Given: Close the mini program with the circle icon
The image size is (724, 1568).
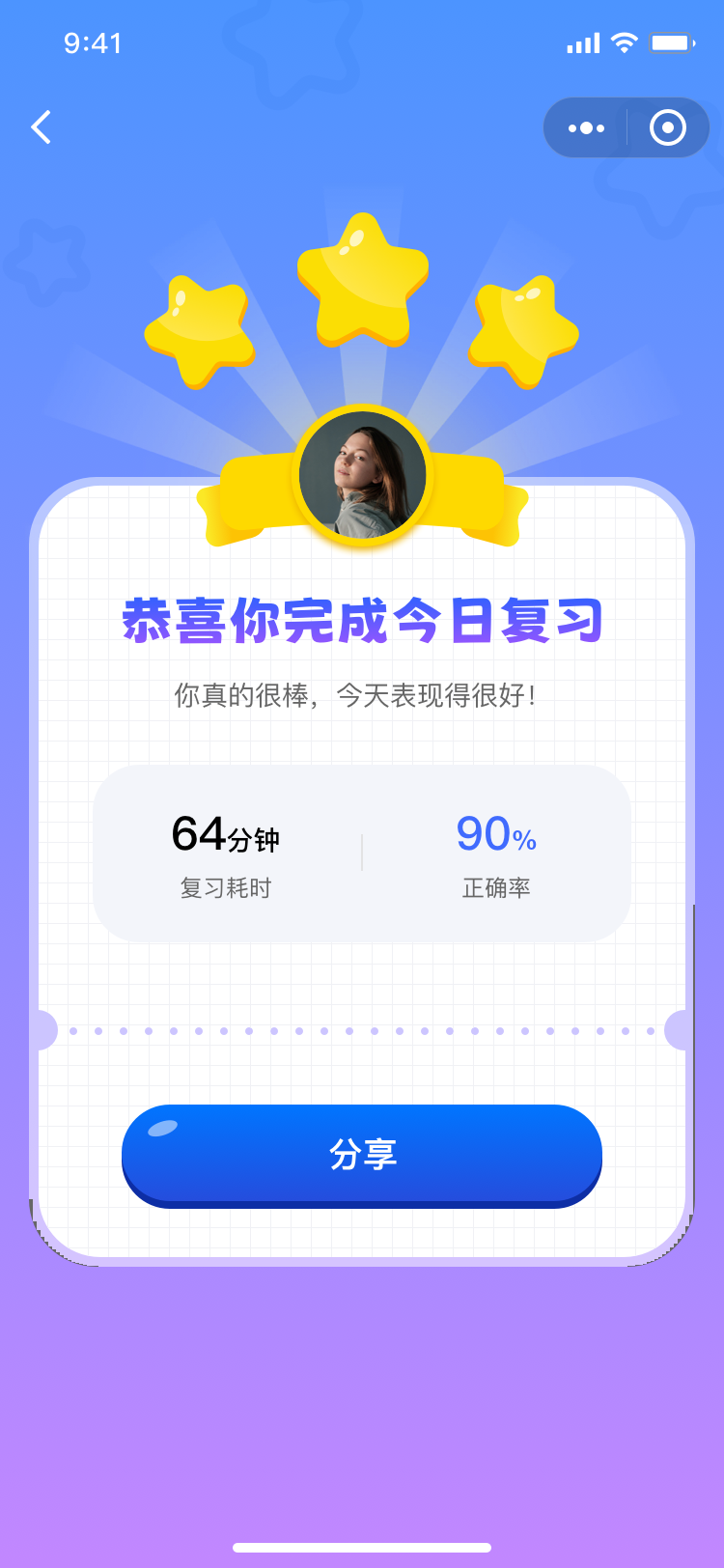Looking at the screenshot, I should [x=668, y=127].
